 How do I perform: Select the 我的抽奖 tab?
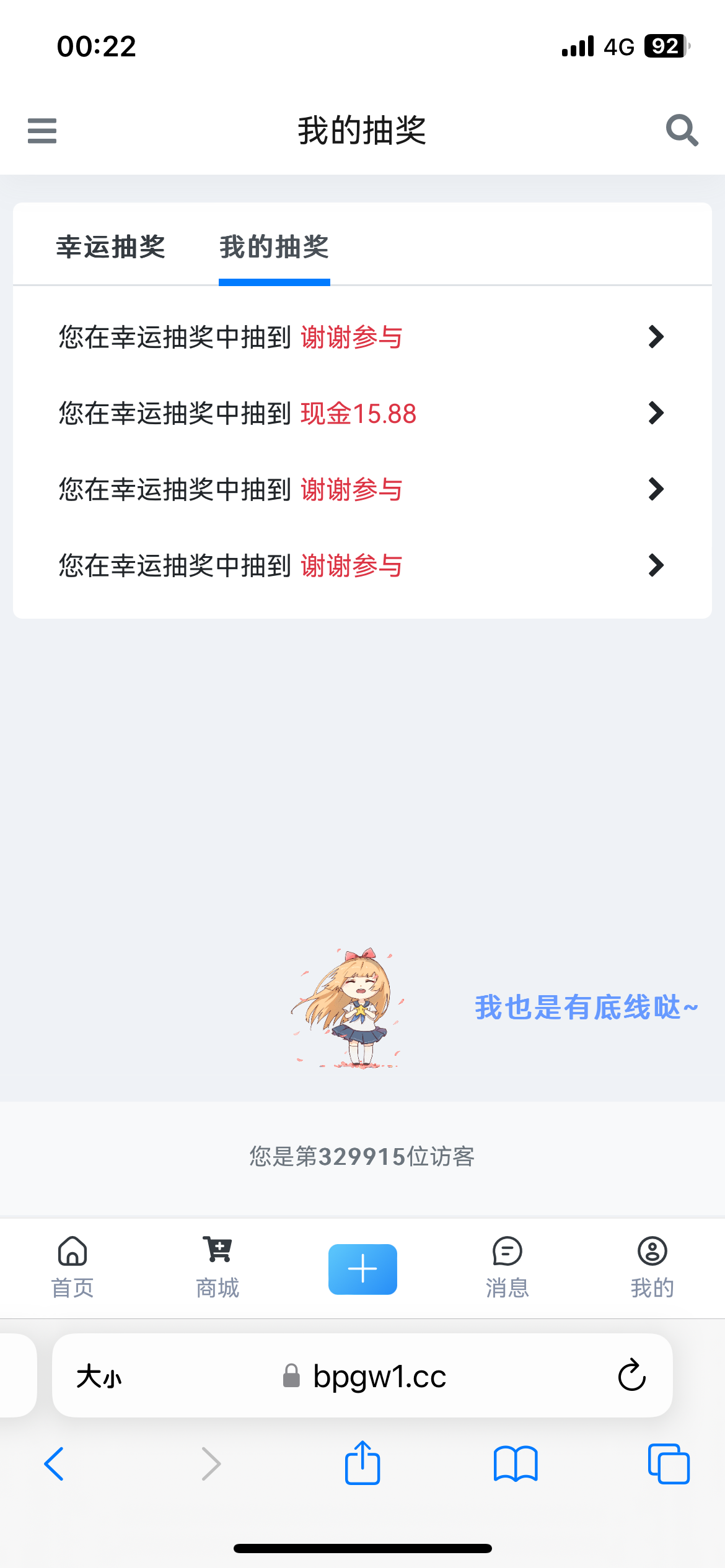(275, 247)
